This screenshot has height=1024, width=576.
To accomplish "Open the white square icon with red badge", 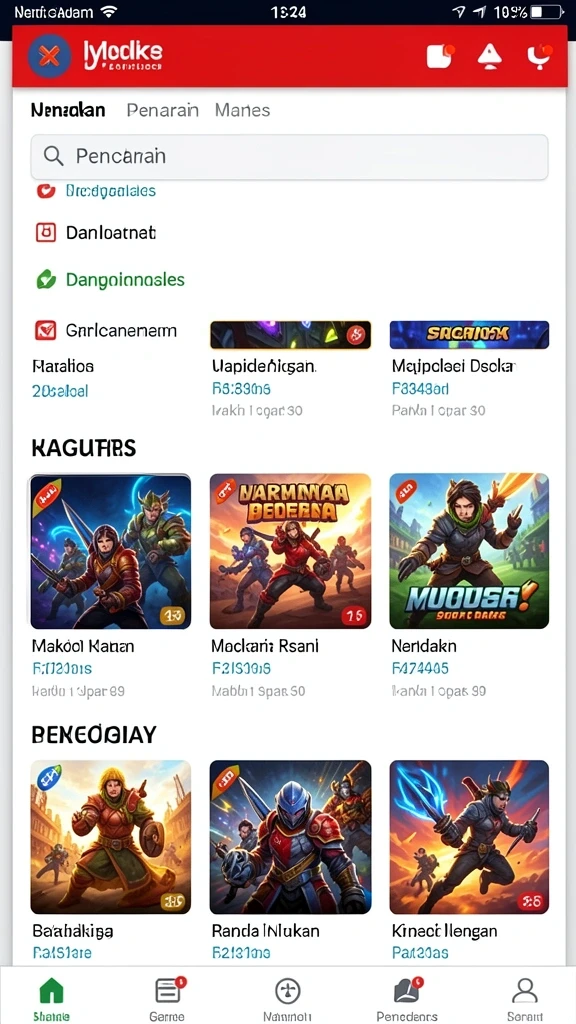I will [x=440, y=56].
